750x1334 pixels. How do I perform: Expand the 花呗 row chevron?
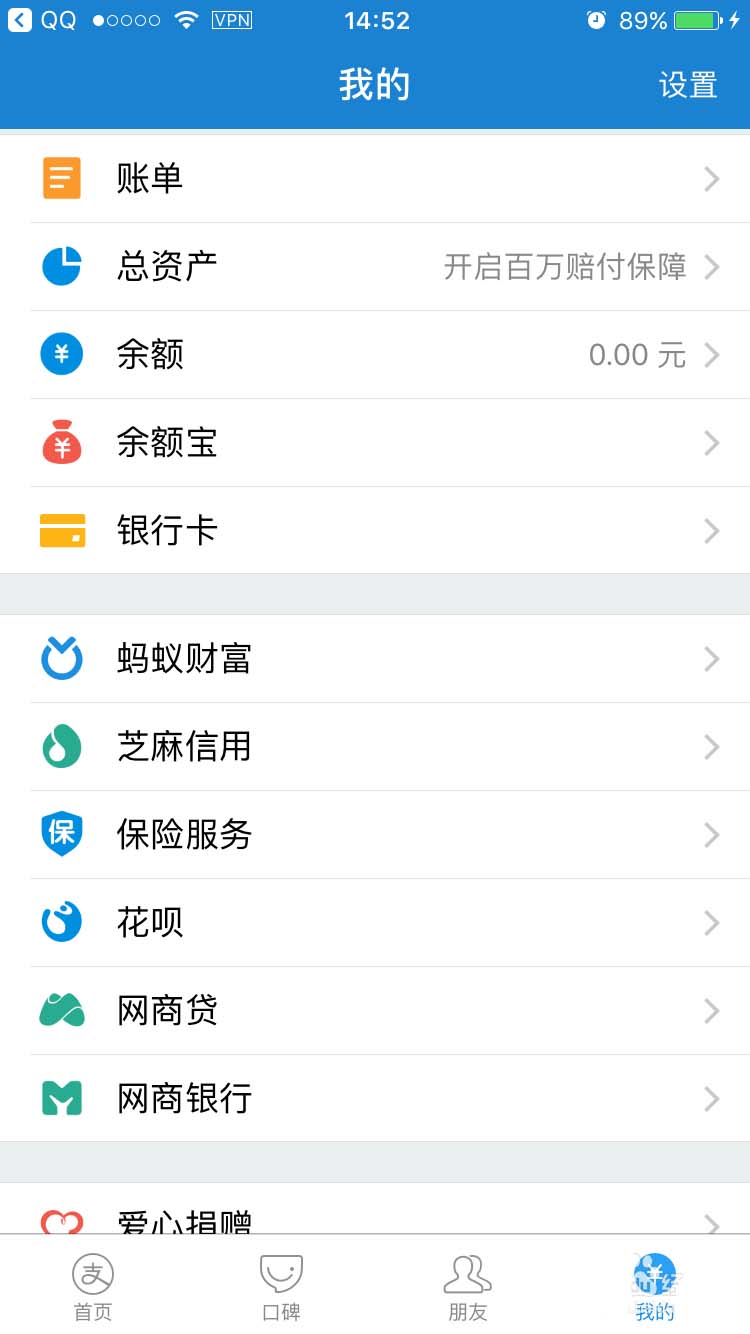coord(712,922)
